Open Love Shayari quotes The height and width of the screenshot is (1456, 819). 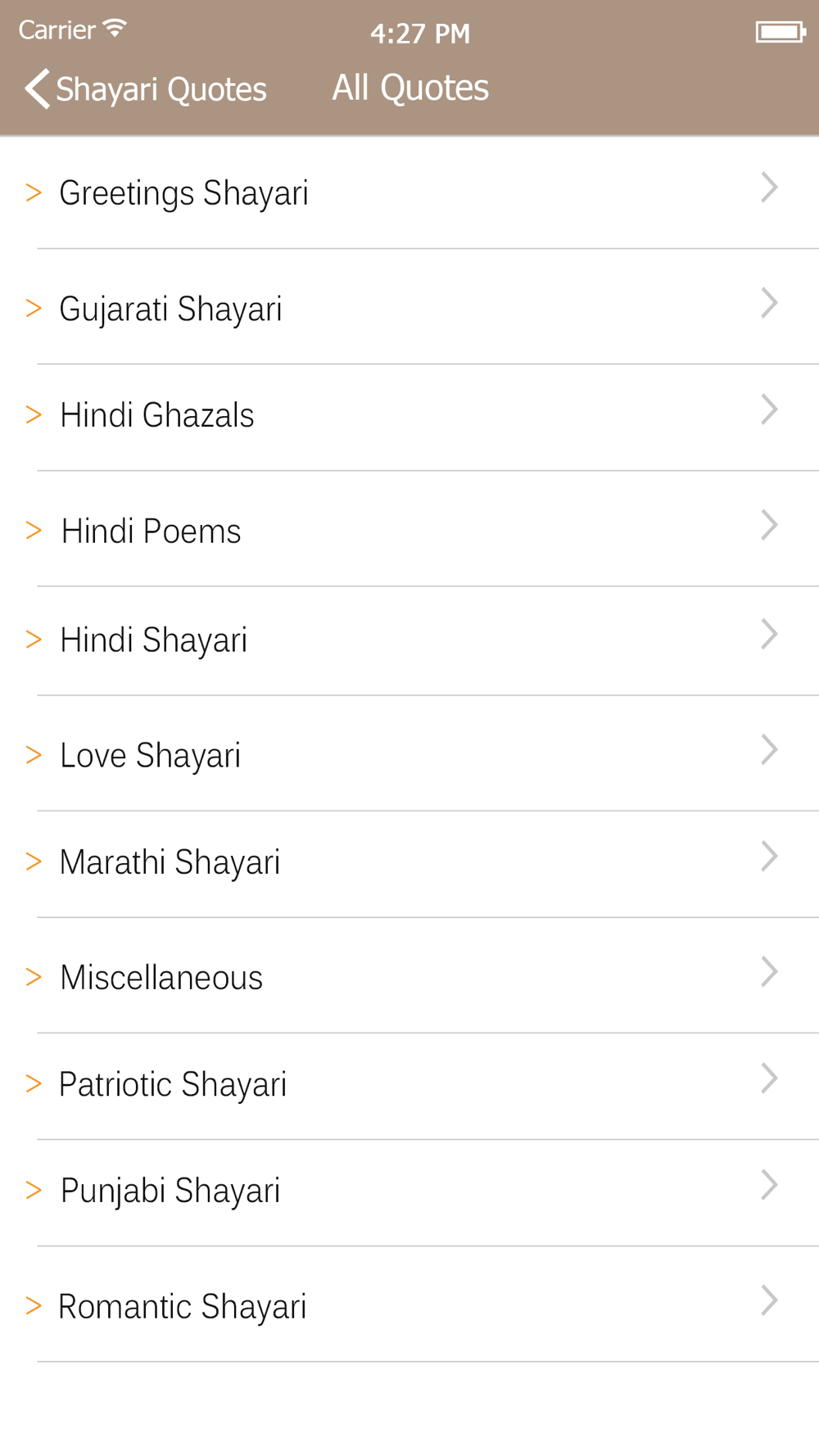click(409, 754)
